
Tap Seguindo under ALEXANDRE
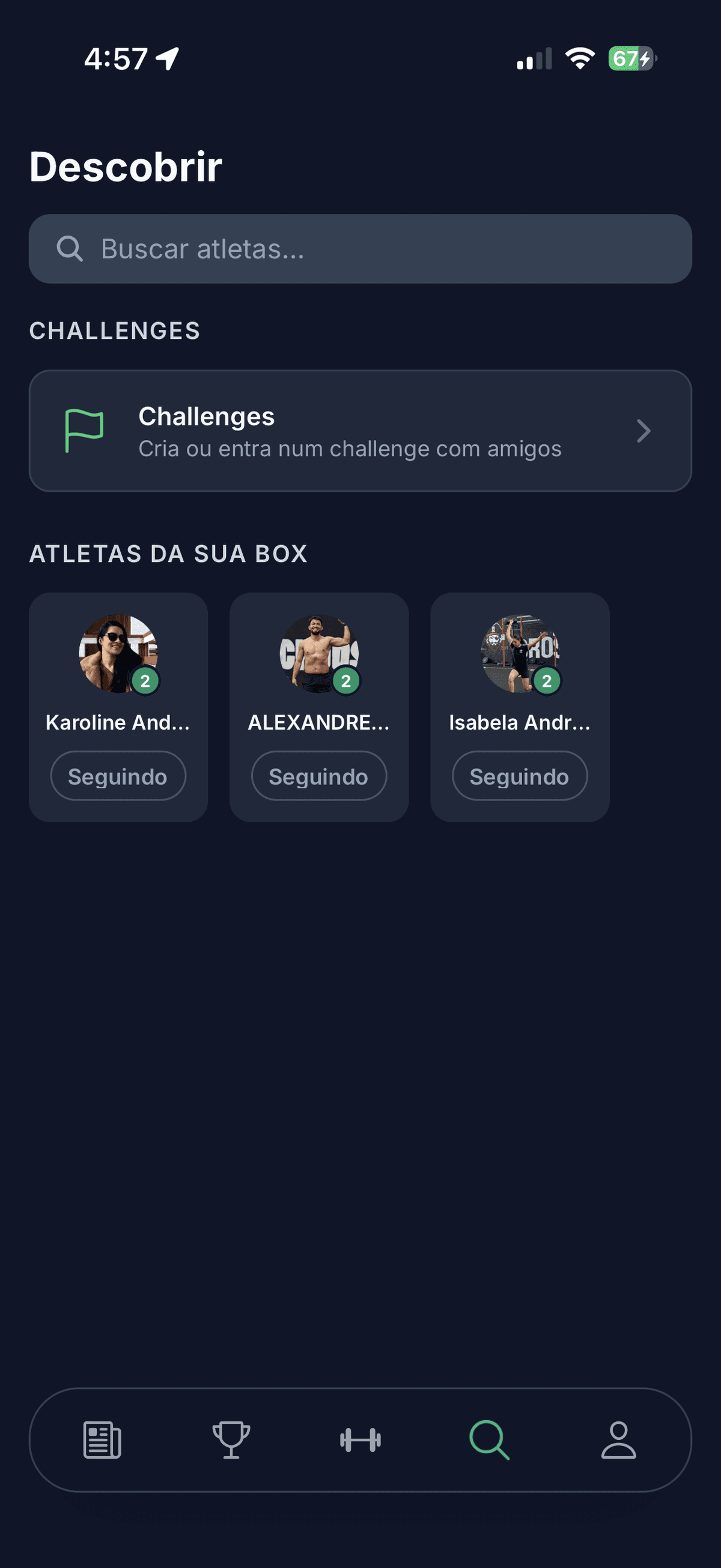point(319,775)
